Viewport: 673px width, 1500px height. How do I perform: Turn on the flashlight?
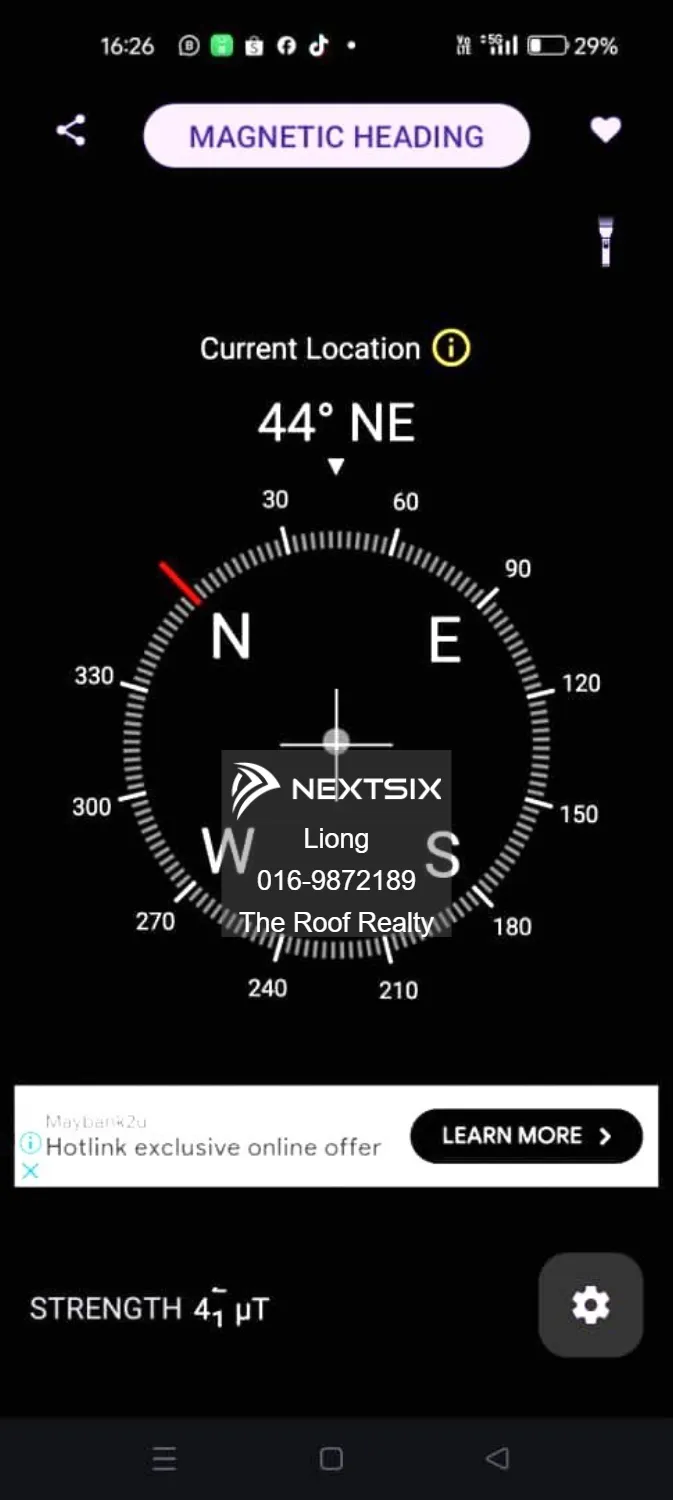[x=605, y=241]
